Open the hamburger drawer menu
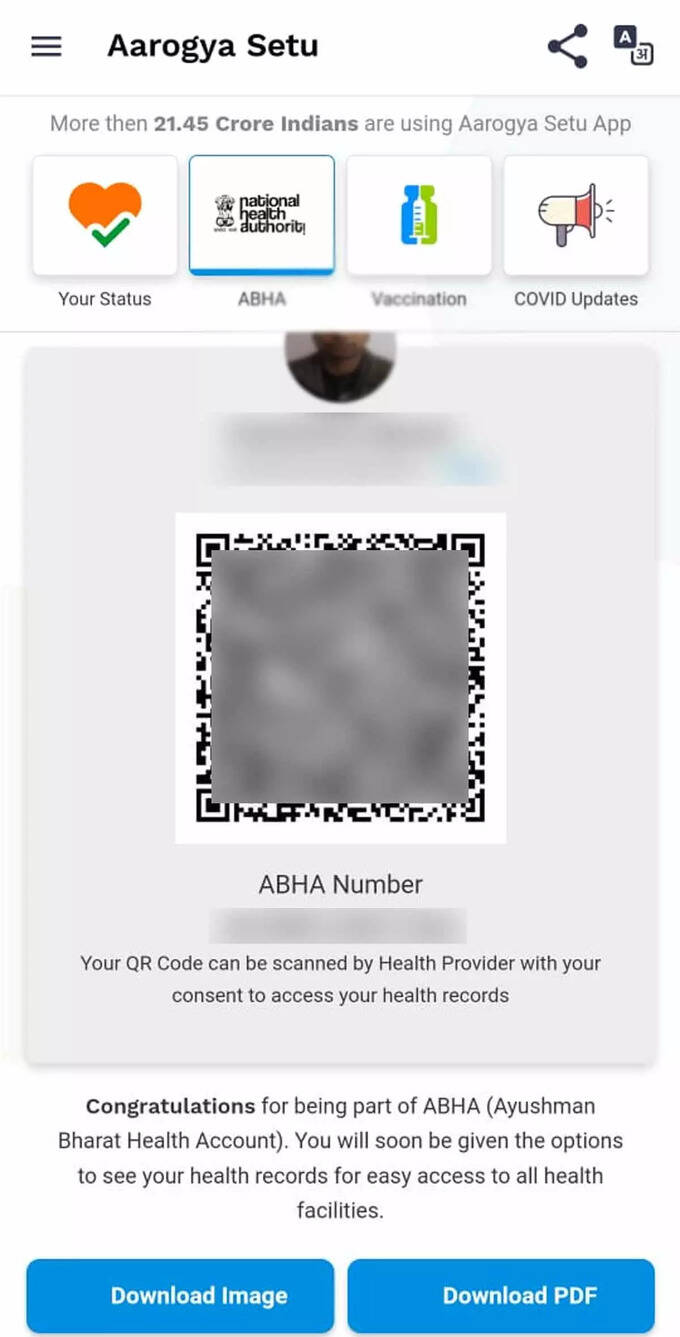The image size is (680, 1337). point(46,46)
